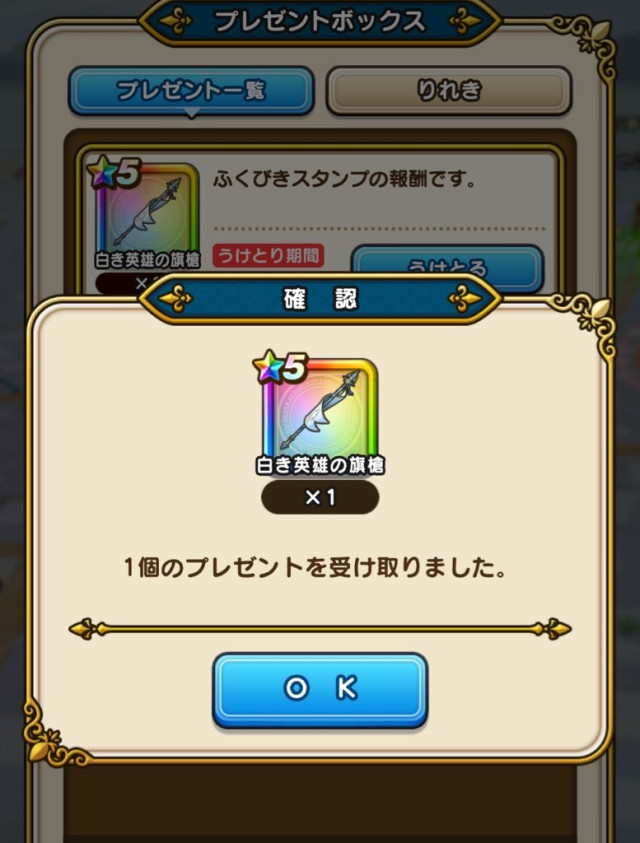Select the プレゼント一覧 tab
The height and width of the screenshot is (843, 640).
pos(191,91)
